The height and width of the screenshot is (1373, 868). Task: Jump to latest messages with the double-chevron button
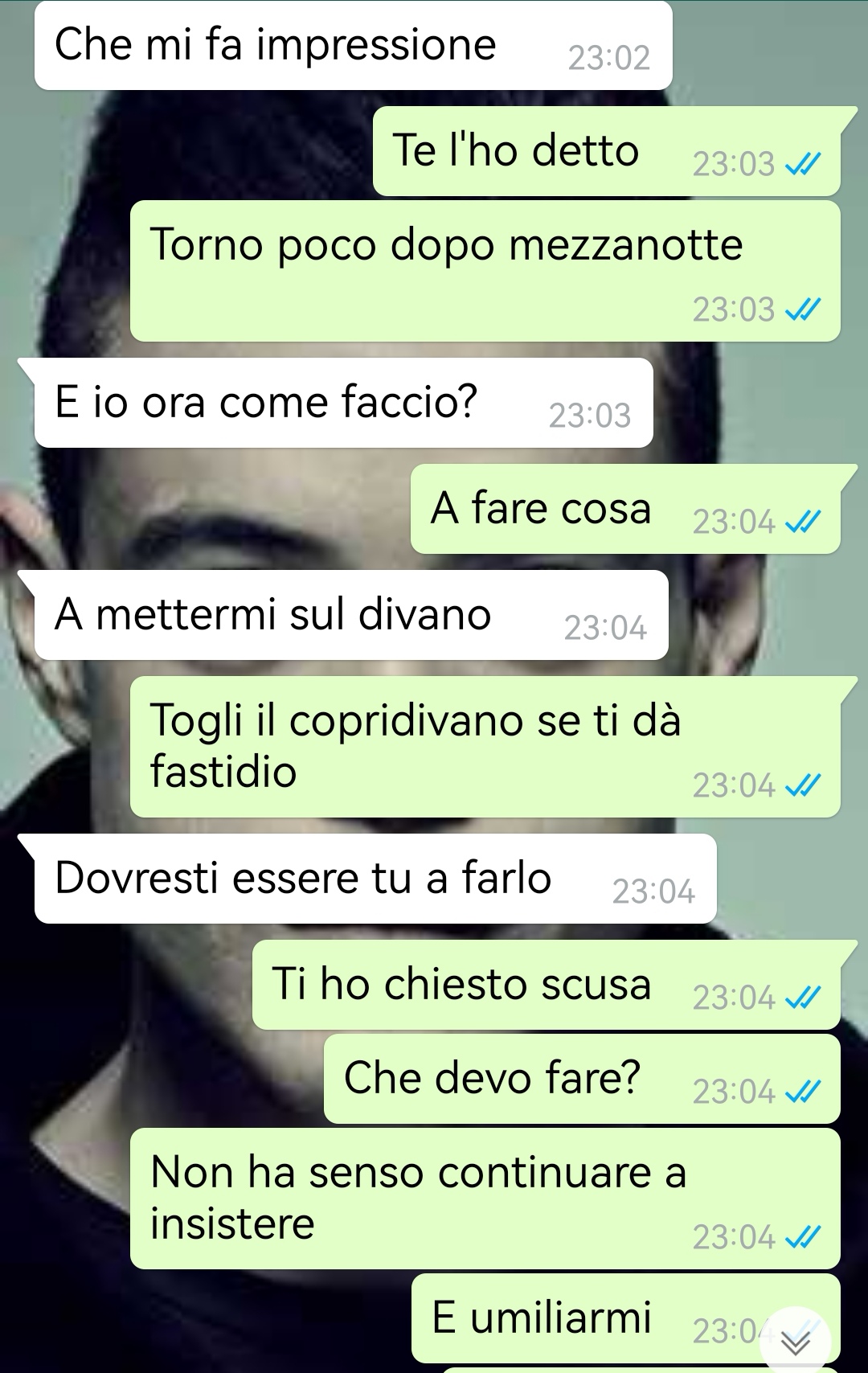click(796, 1341)
